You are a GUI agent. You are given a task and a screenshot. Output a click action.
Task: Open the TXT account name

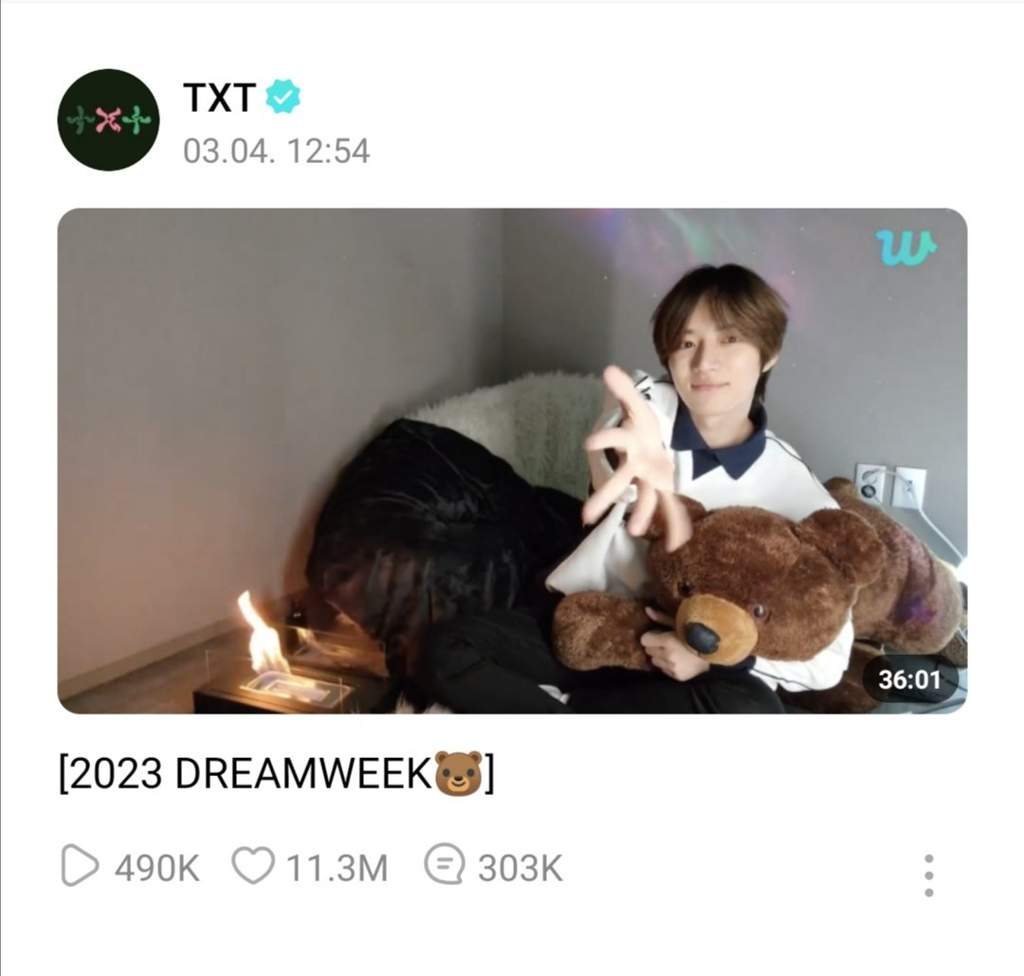click(x=221, y=97)
